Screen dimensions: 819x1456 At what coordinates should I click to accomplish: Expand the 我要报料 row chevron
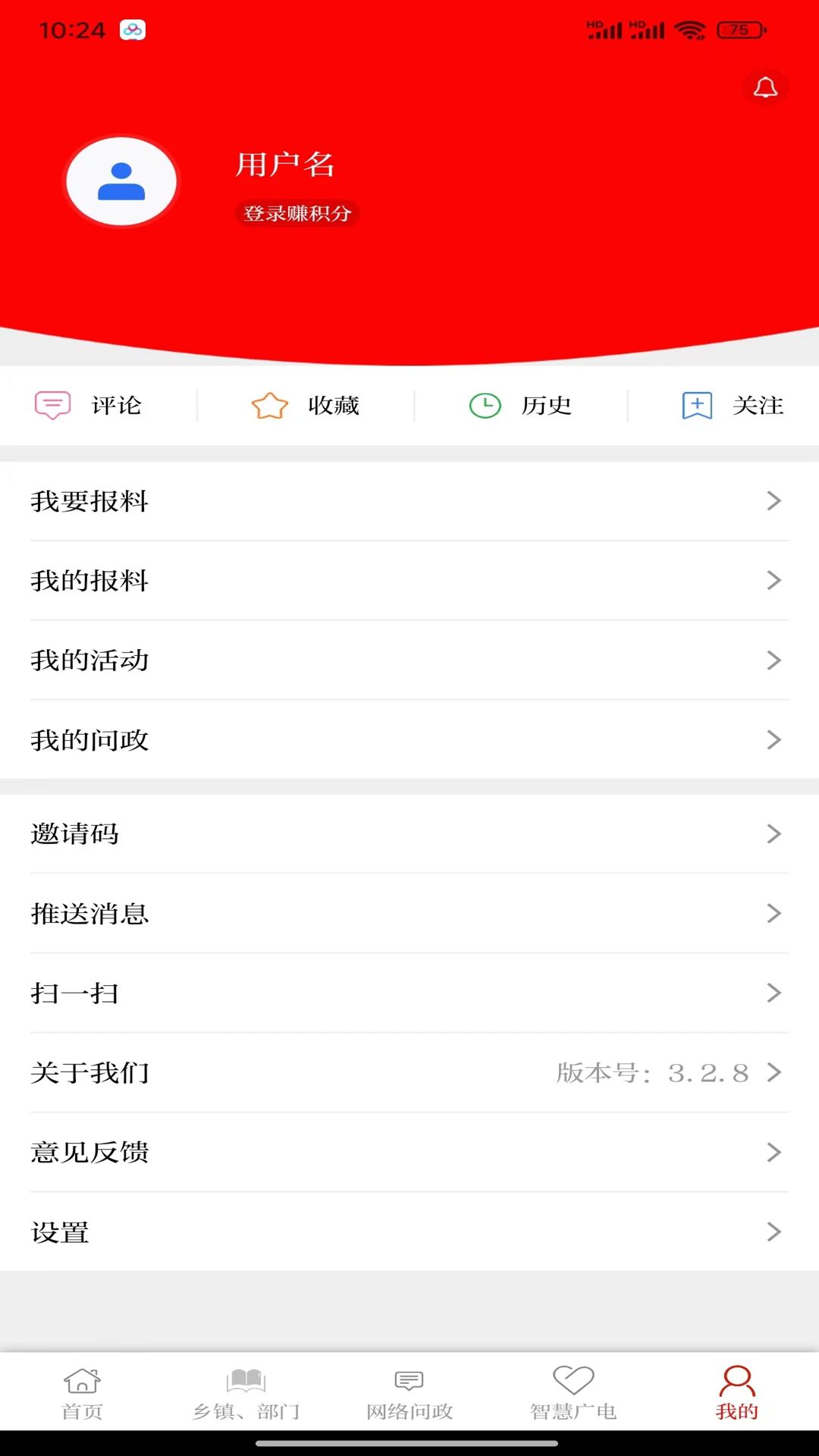[774, 500]
